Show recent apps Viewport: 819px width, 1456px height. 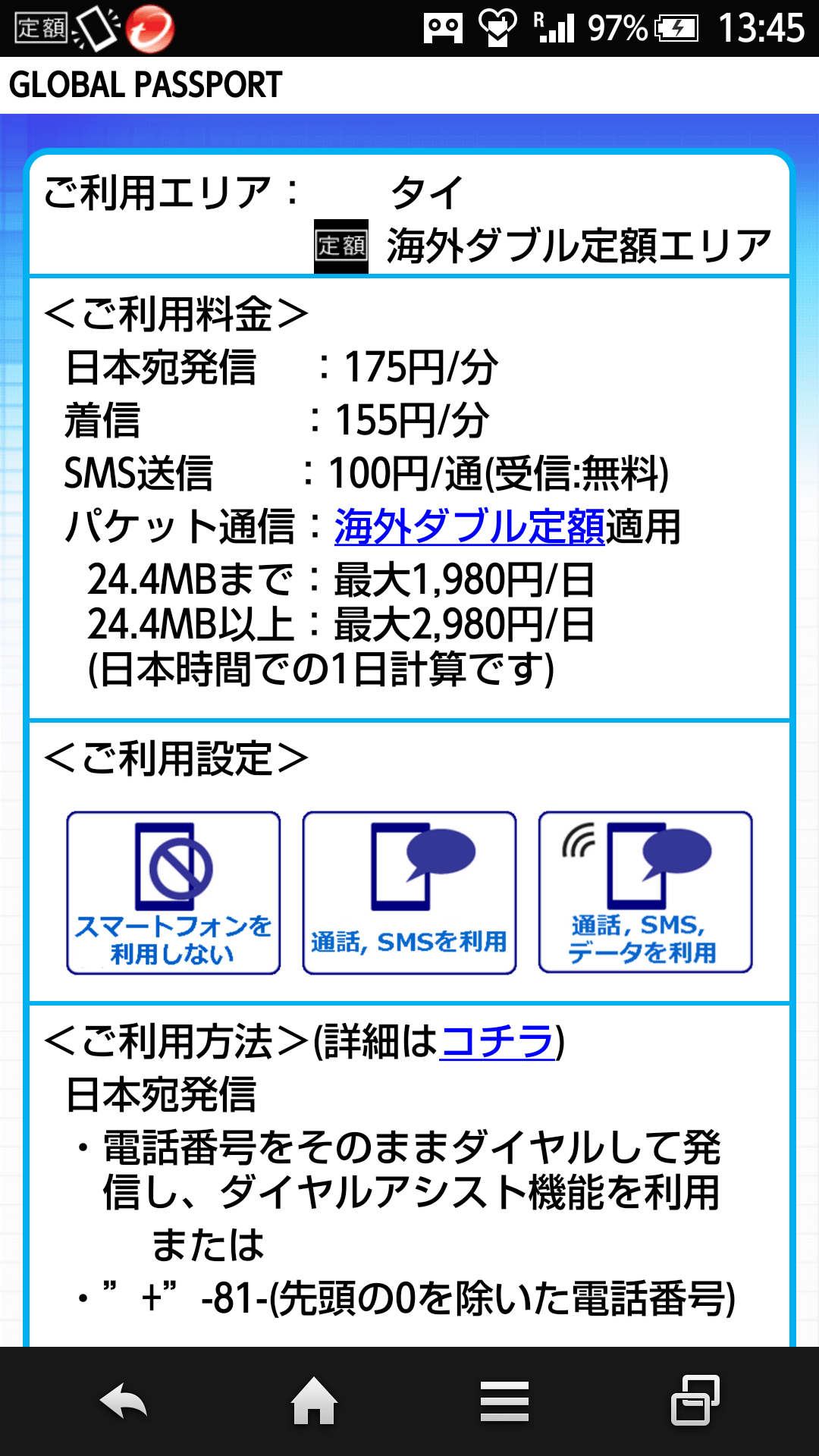pos(695,1401)
